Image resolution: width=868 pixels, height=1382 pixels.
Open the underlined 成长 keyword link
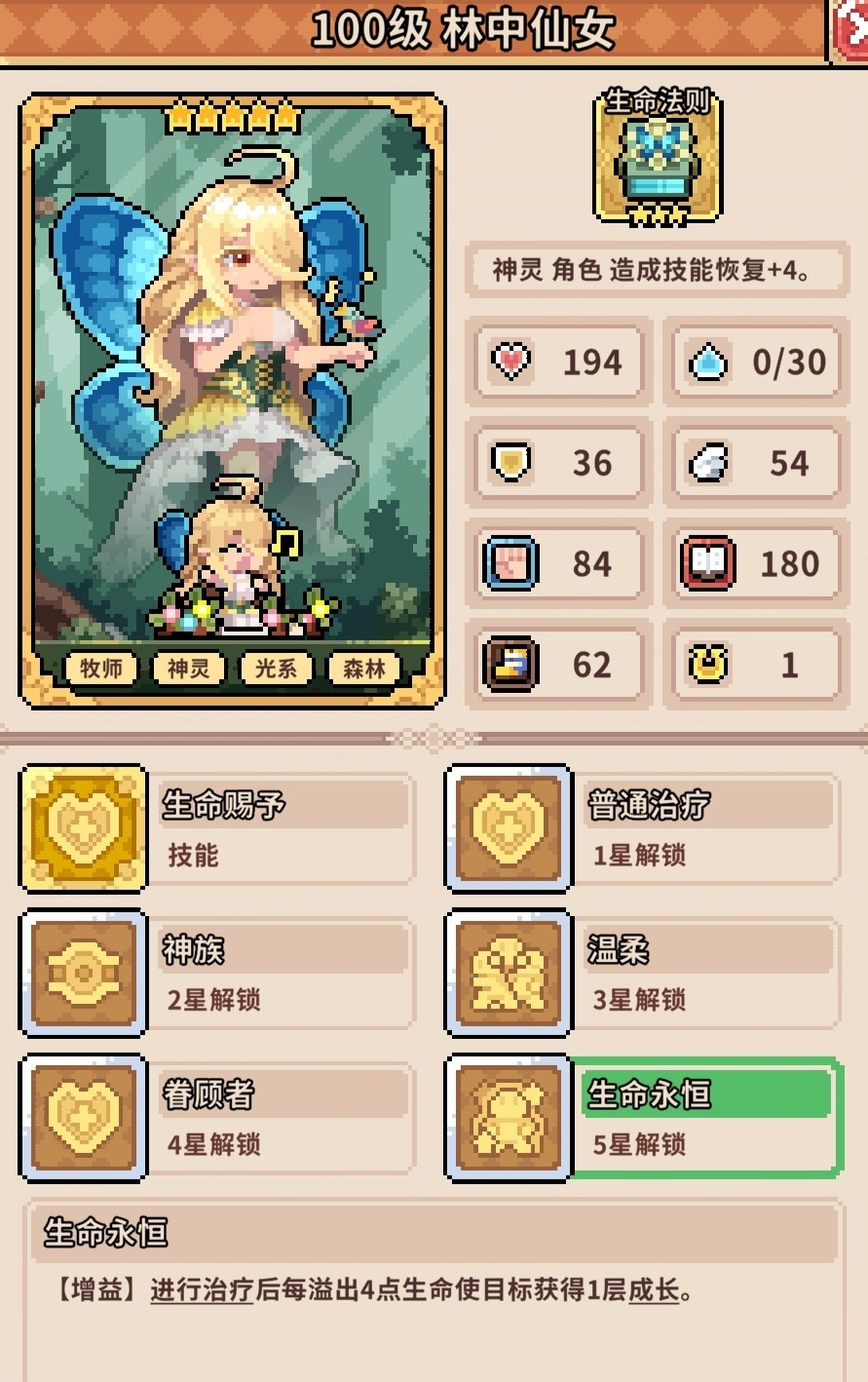point(654,1290)
